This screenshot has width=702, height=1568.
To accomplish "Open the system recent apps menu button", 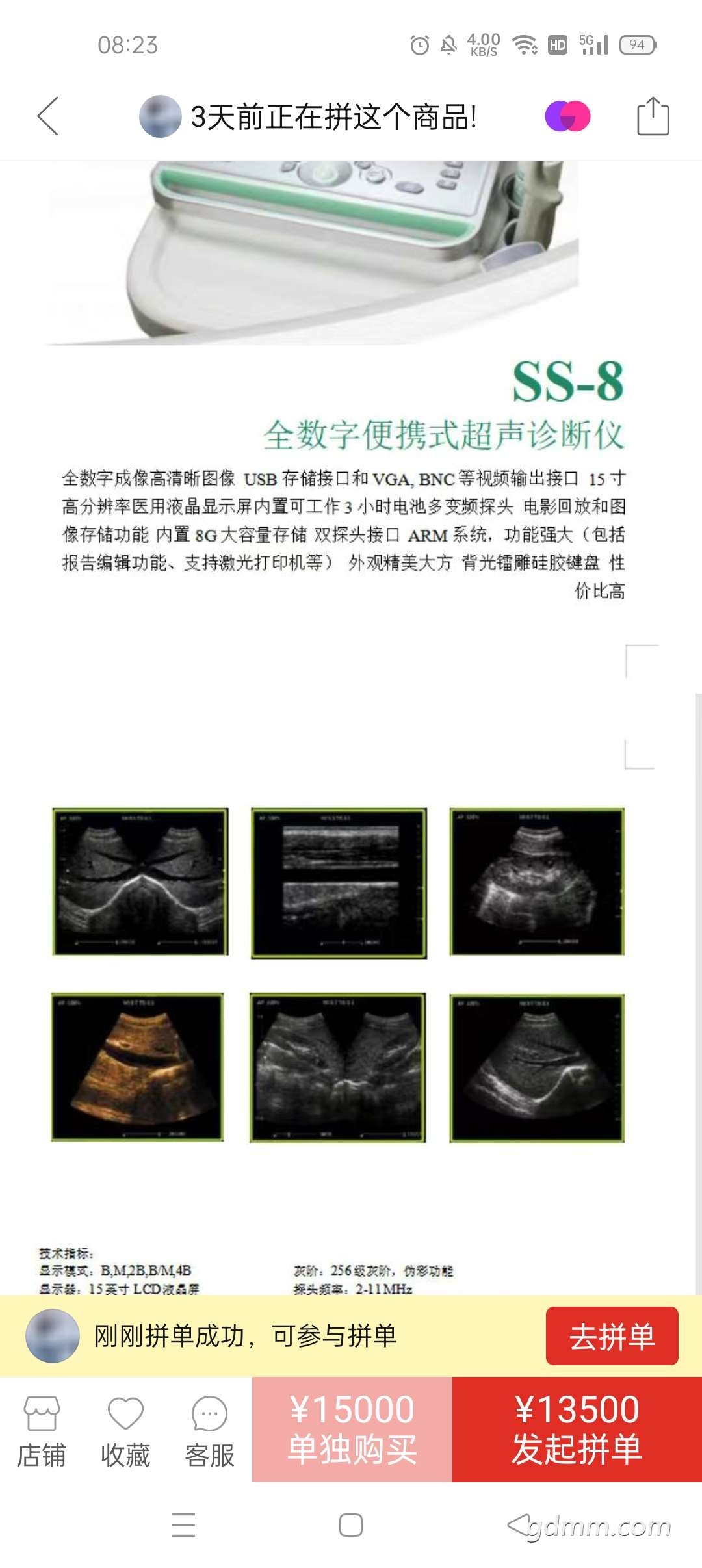I will point(183,1525).
